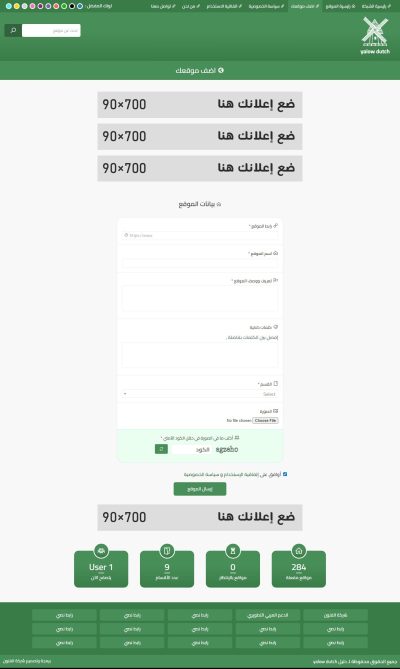Open the usage agreement nav link
The width and height of the screenshot is (400, 669).
(224, 6)
